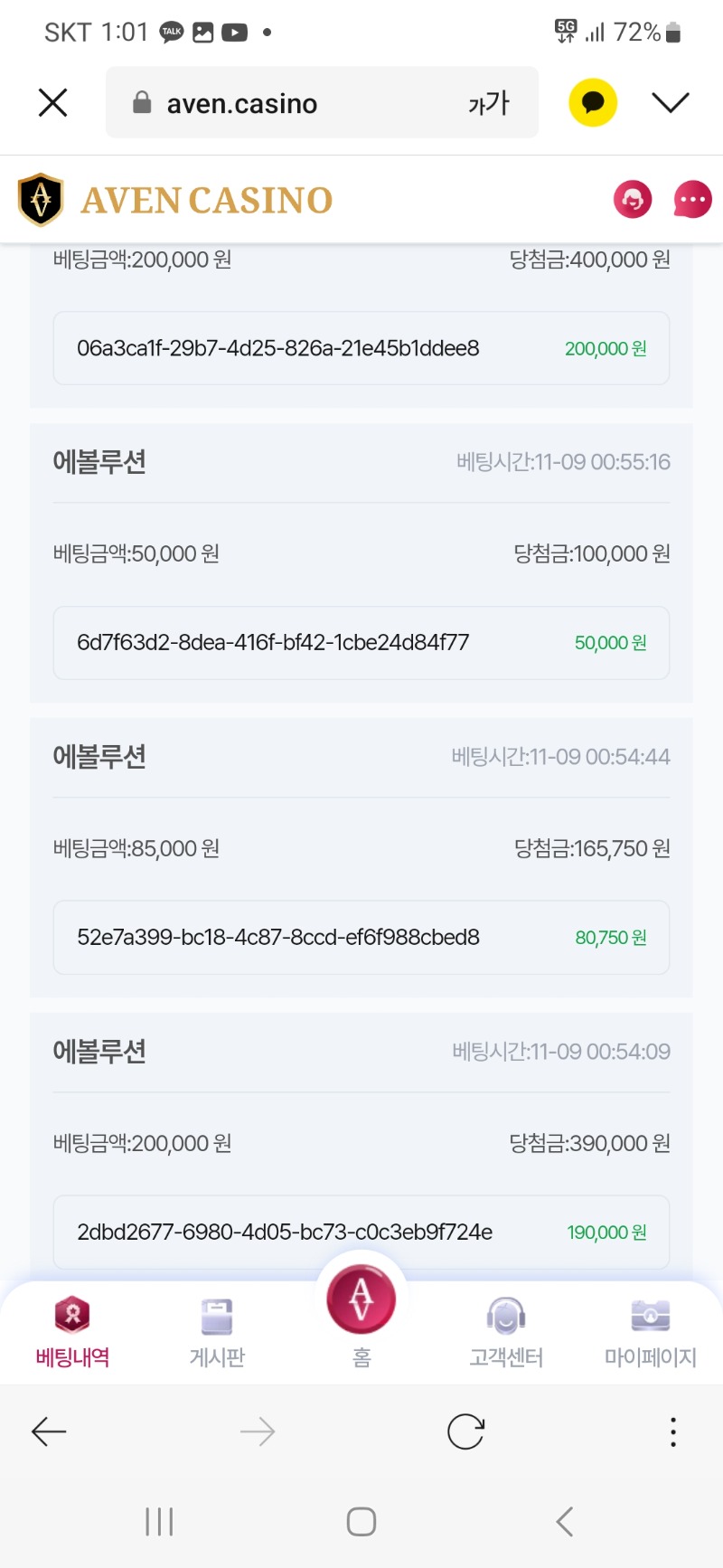Adjust text size with the 가가 button
Screen dimensions: 723x1568
click(x=489, y=103)
